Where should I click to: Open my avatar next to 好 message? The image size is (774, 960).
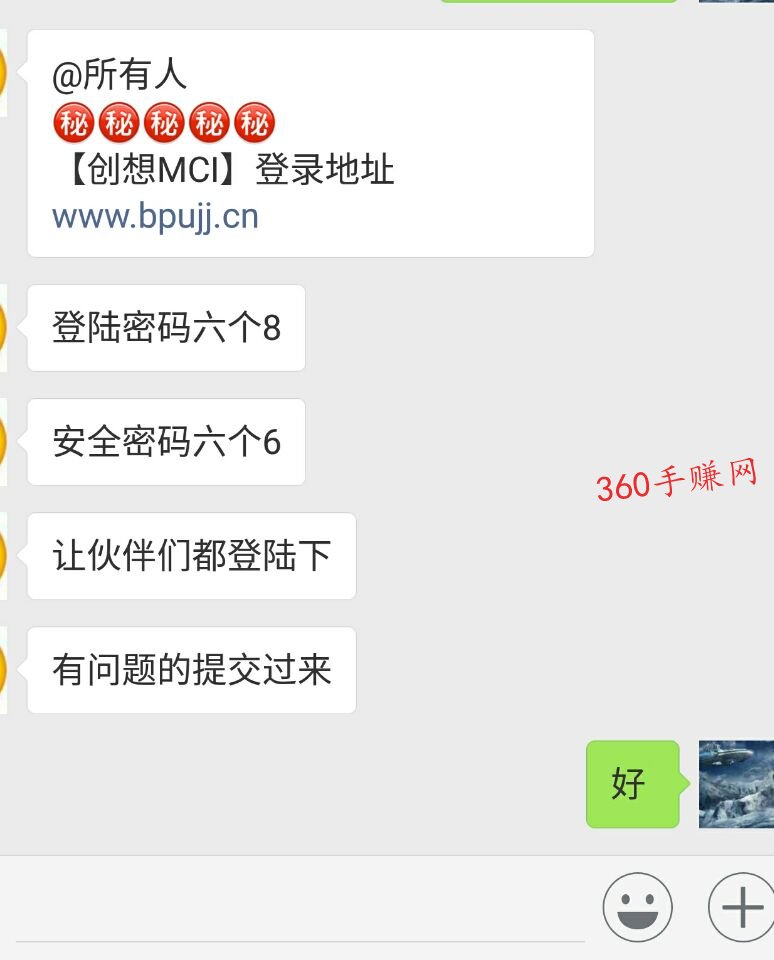tap(736, 784)
